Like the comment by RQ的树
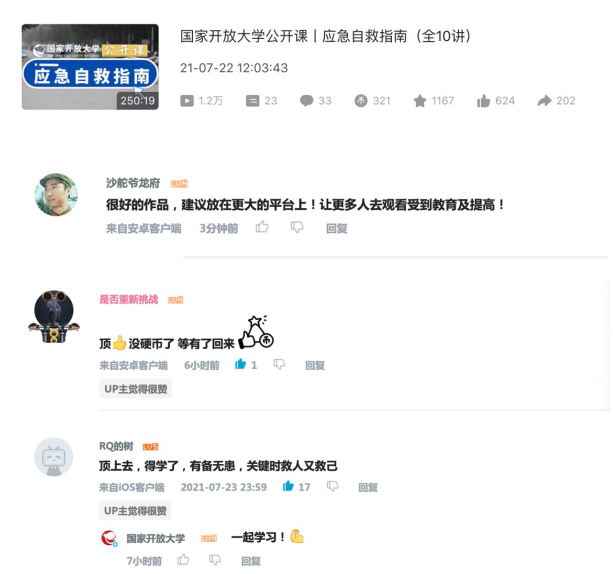Viewport: 613px width, 574px height. pos(289,487)
